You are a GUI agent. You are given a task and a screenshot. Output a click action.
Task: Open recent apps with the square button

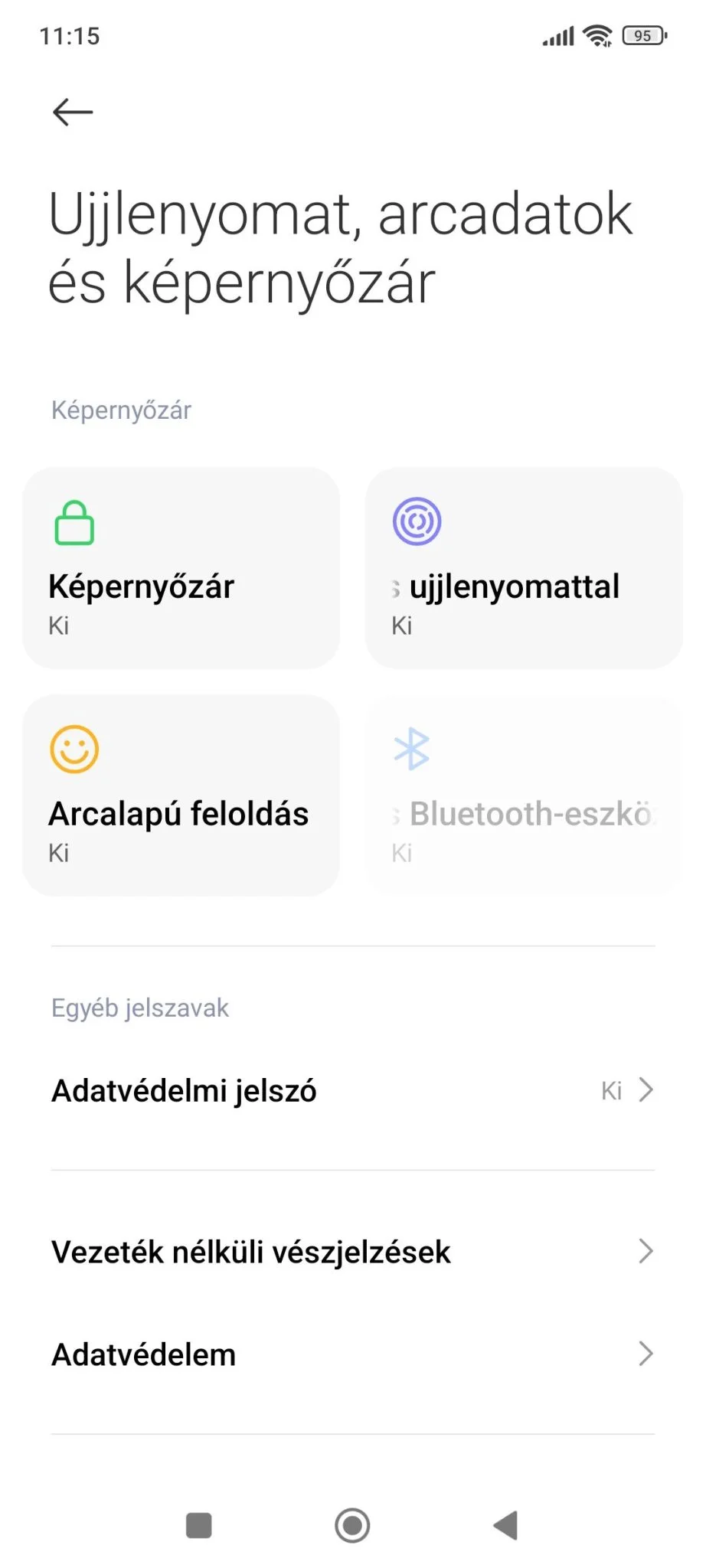click(x=199, y=1525)
